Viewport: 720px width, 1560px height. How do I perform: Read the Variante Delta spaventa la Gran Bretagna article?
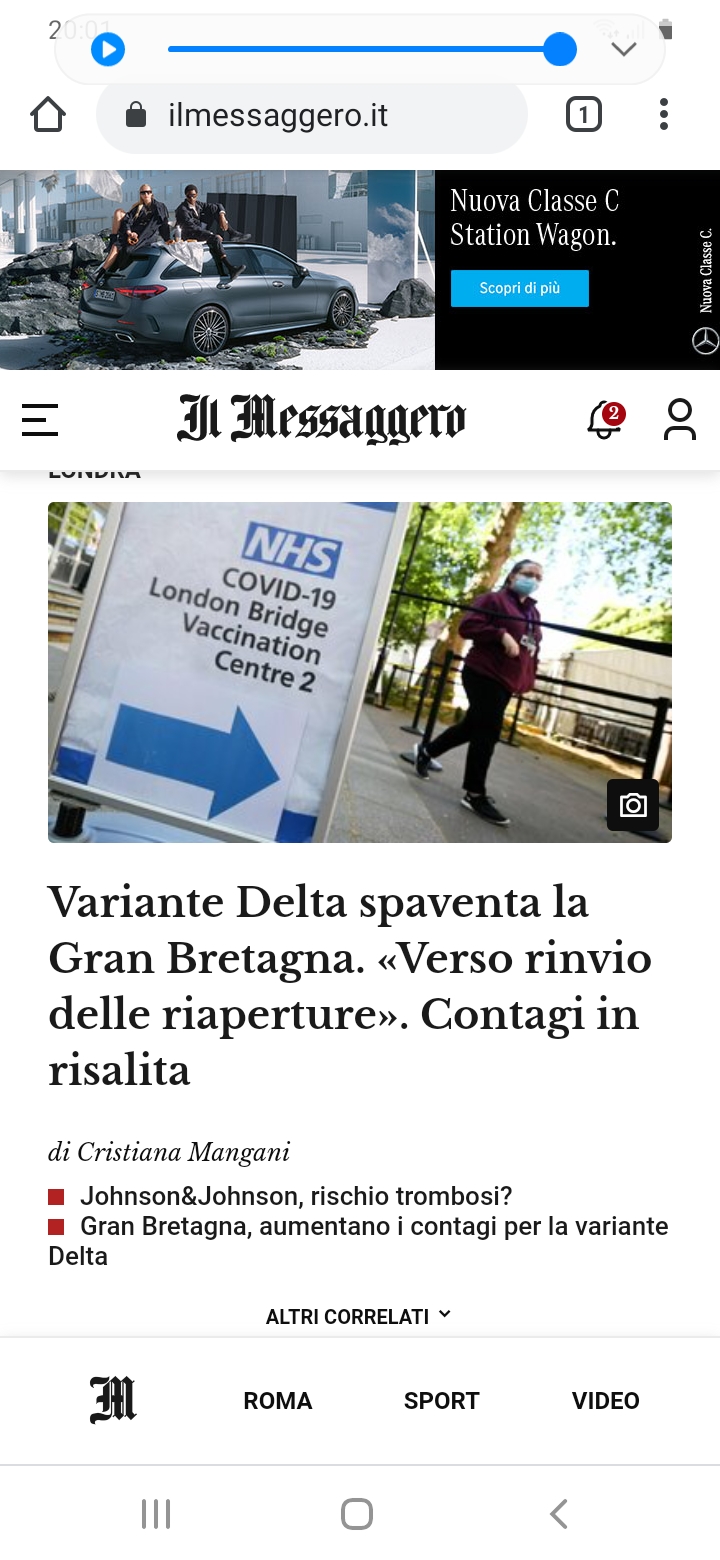(350, 986)
